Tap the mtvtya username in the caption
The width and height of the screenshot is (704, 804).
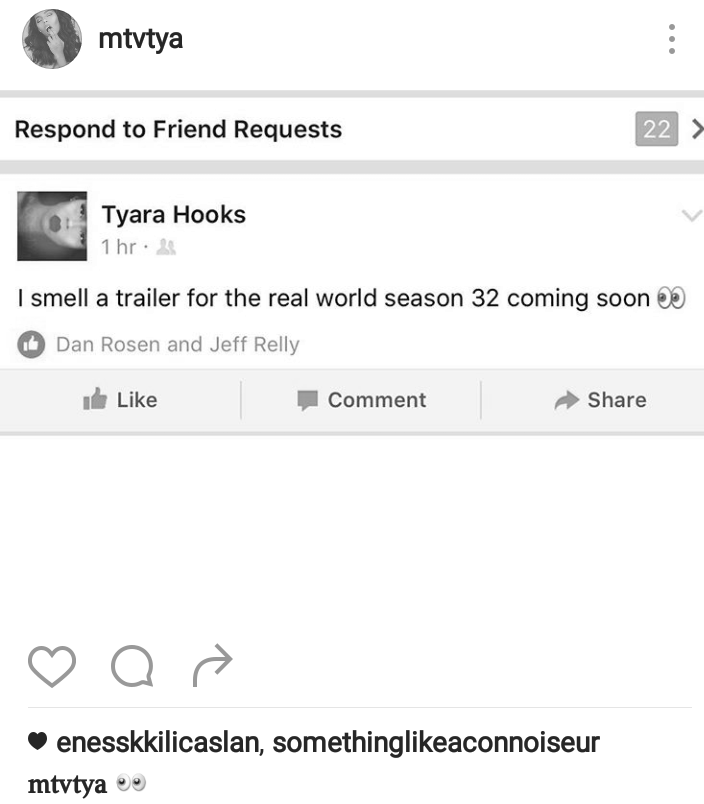pos(67,784)
